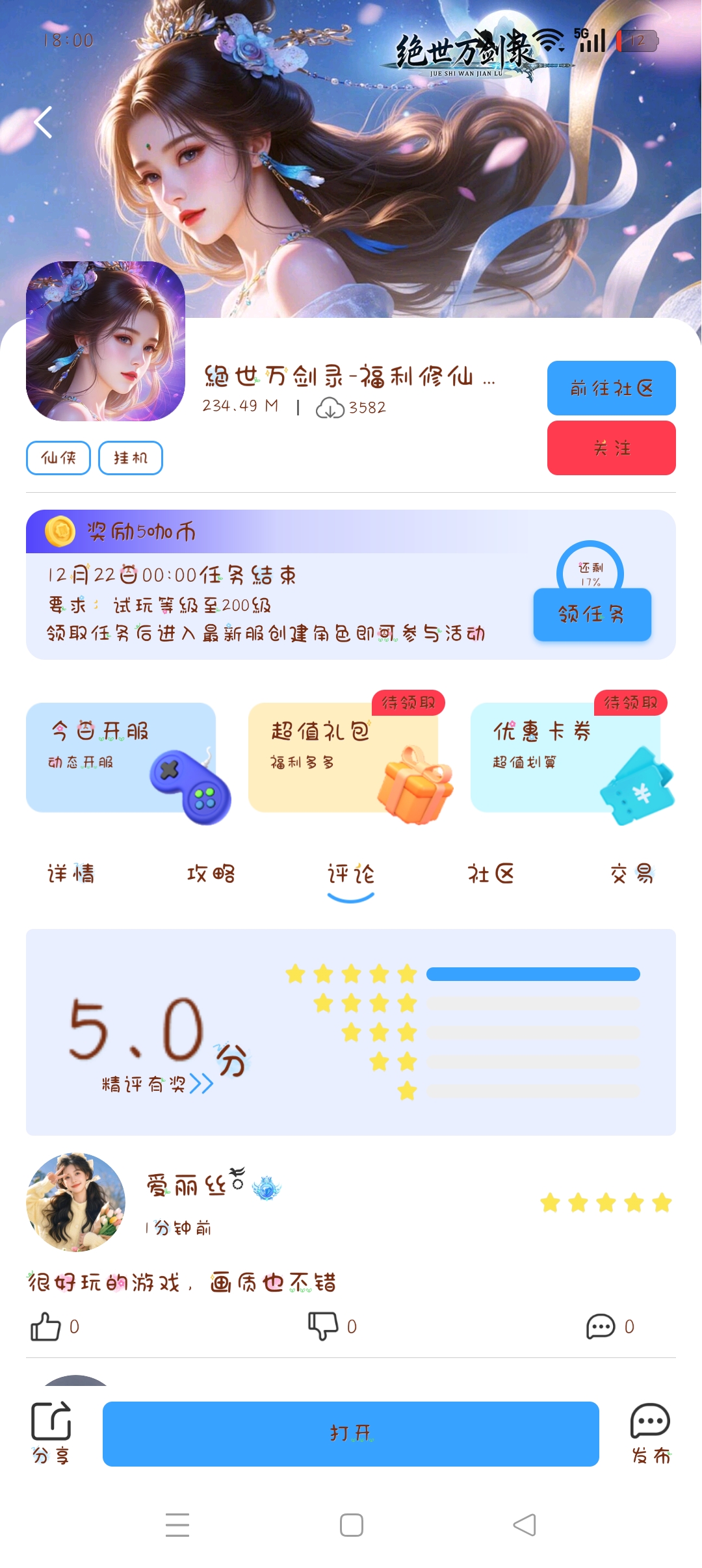This screenshot has width=702, height=1568.
Task: Claim the reward task via 领任务
Action: [x=591, y=614]
